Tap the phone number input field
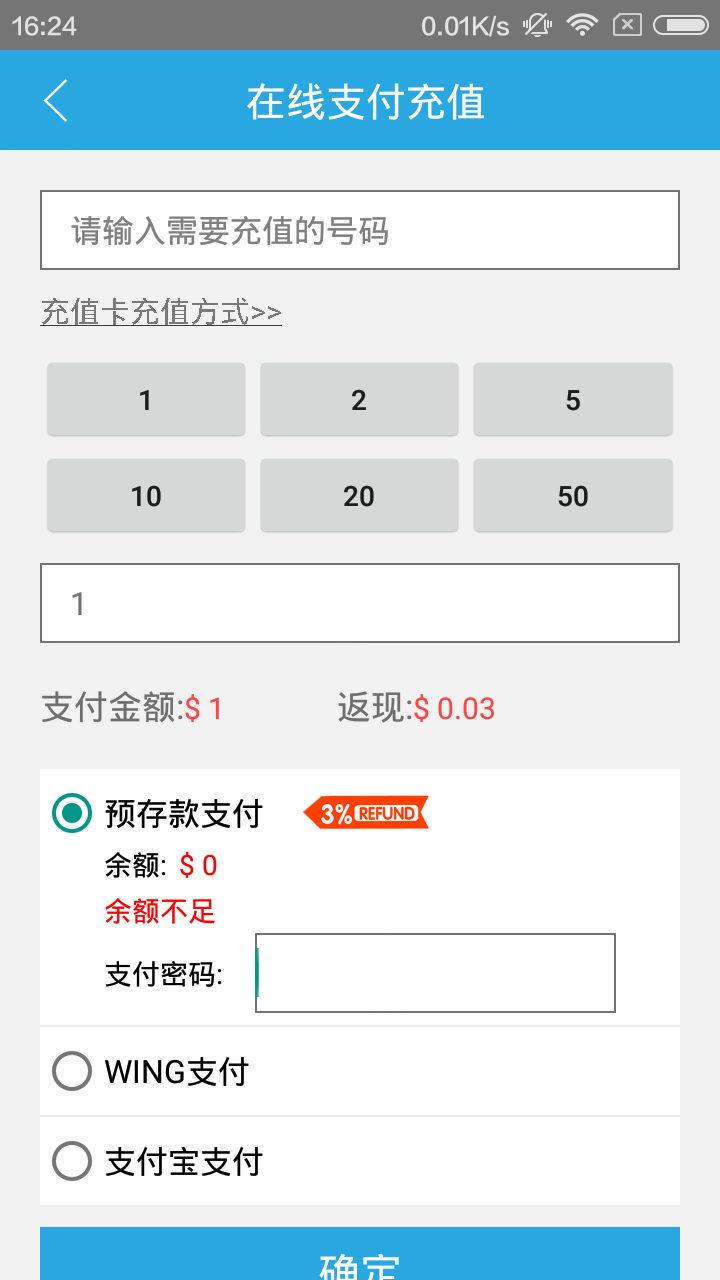The image size is (720, 1280). point(360,231)
